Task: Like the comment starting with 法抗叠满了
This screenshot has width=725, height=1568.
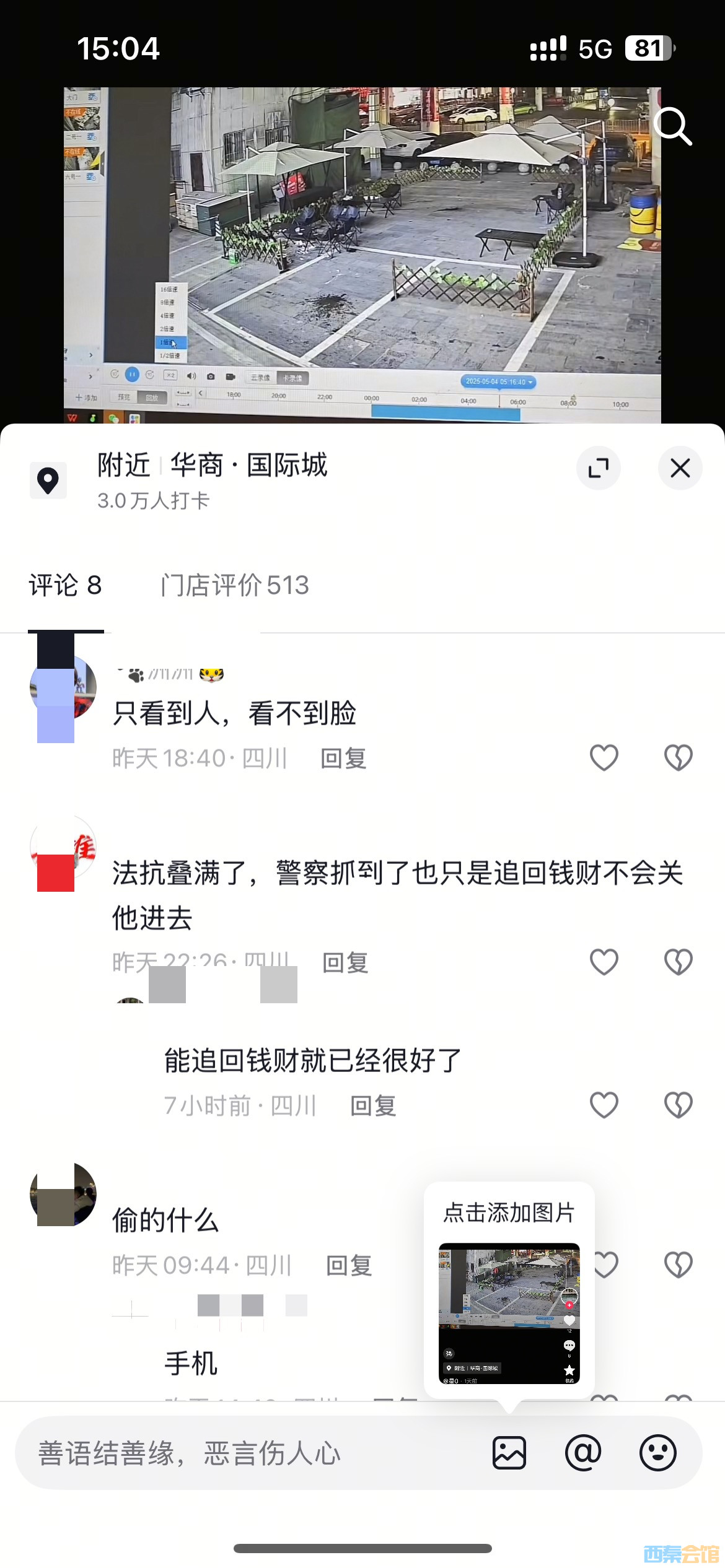Action: click(604, 962)
